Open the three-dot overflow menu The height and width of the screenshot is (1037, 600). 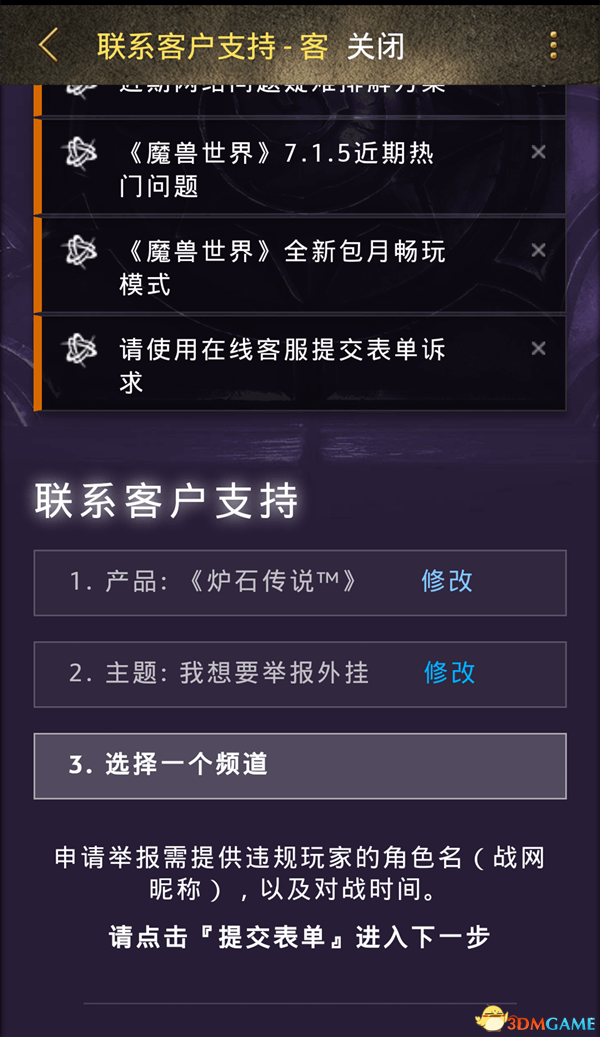click(x=553, y=46)
